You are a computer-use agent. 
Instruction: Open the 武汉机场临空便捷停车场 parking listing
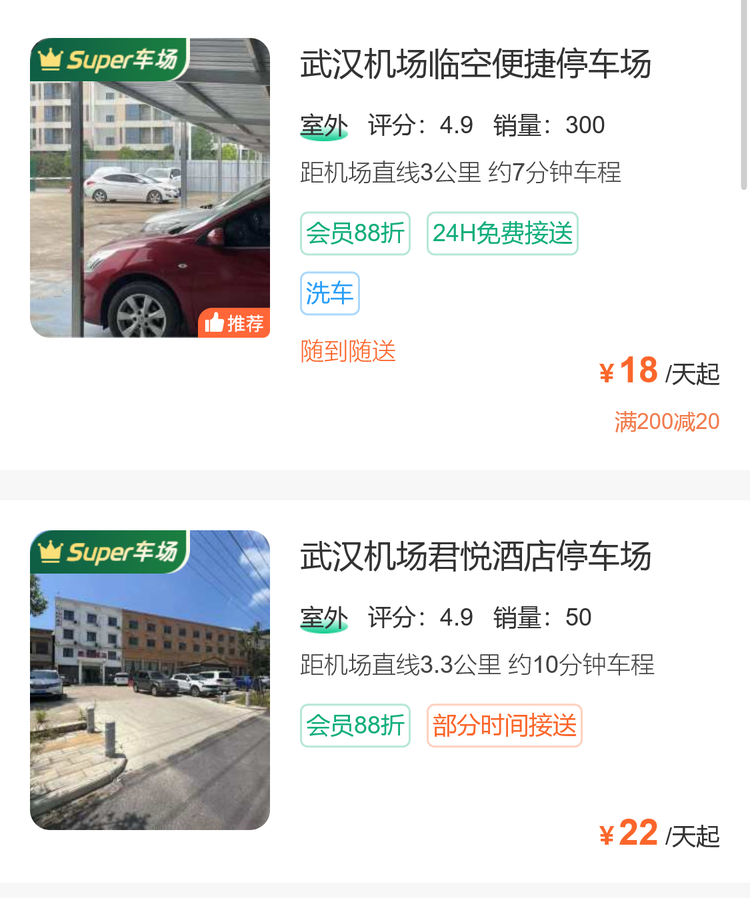point(475,64)
